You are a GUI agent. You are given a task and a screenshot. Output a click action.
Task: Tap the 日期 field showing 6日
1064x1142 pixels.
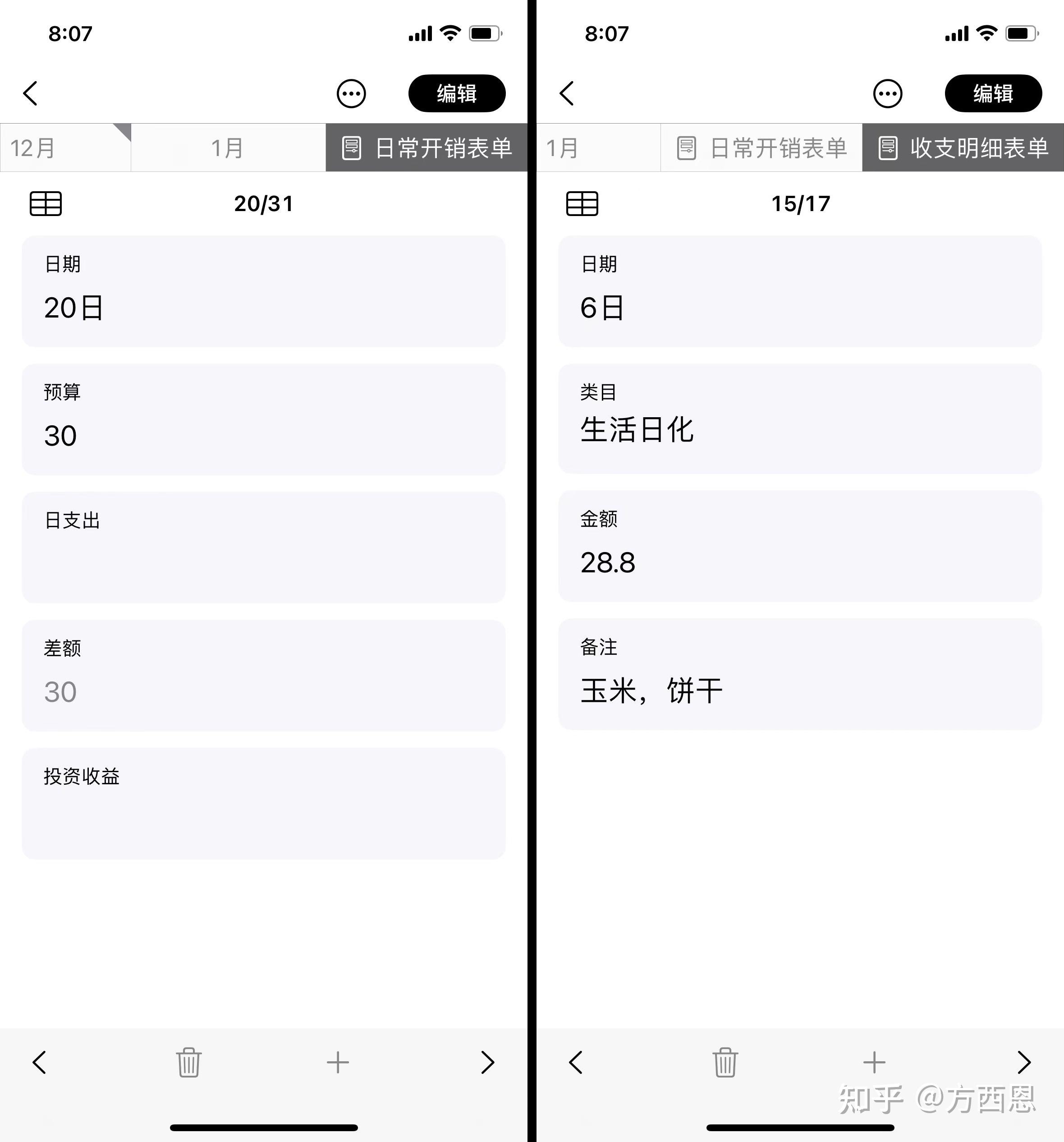click(x=800, y=291)
